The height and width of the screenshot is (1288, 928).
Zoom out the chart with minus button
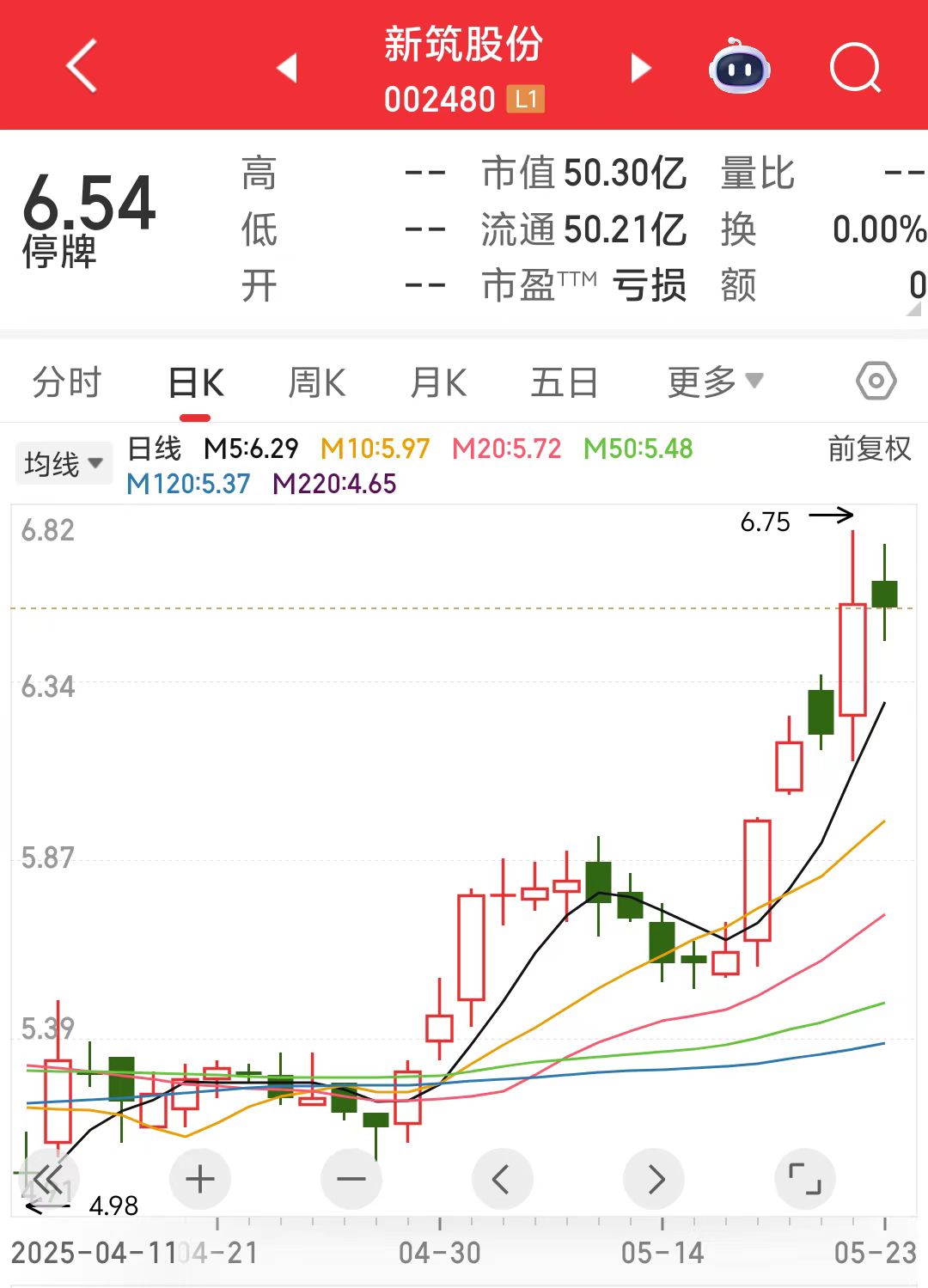point(351,1179)
